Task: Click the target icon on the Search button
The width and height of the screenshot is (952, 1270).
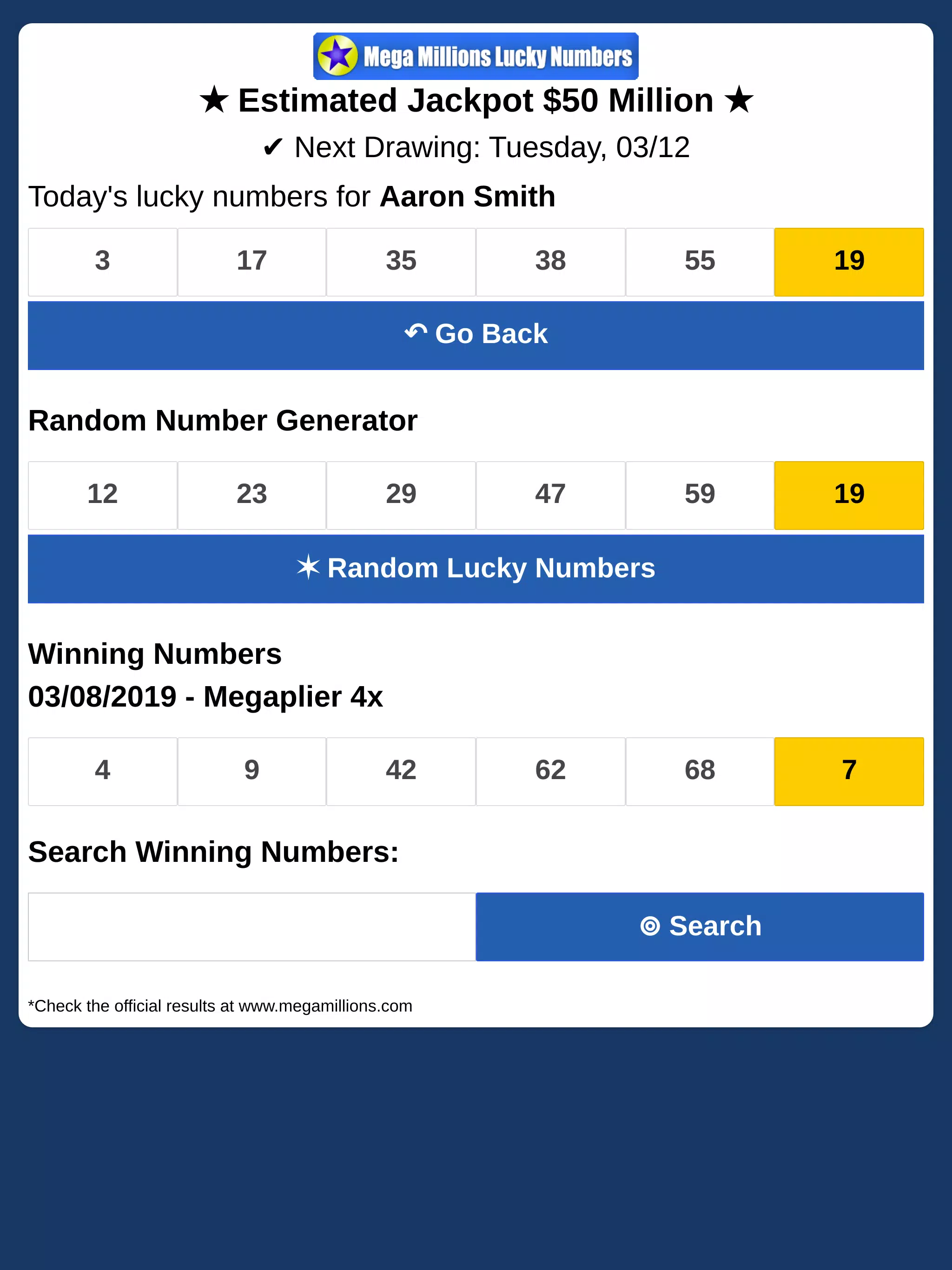Action: [x=650, y=925]
